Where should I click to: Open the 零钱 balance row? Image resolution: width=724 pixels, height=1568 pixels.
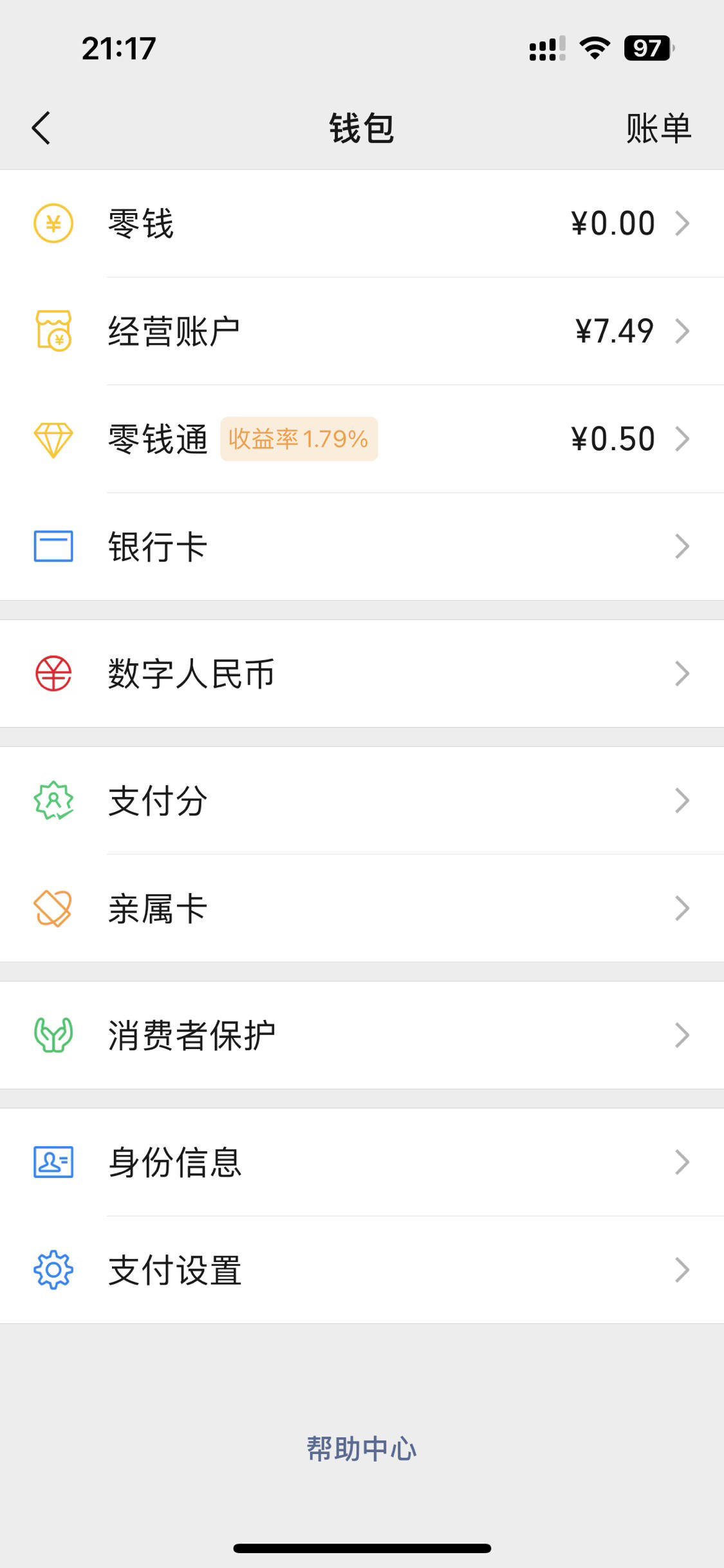point(362,223)
